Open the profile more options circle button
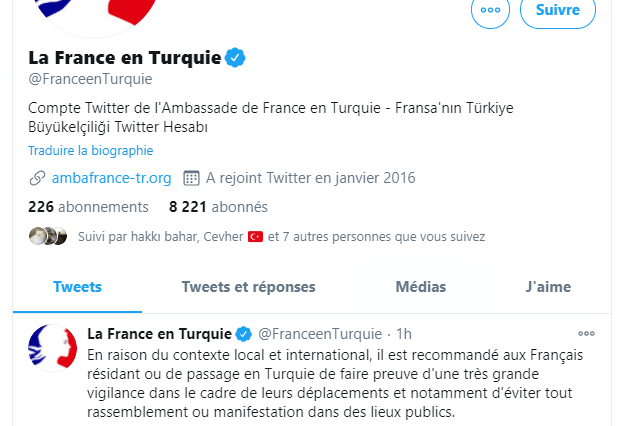This screenshot has height=426, width=620. coord(490,10)
